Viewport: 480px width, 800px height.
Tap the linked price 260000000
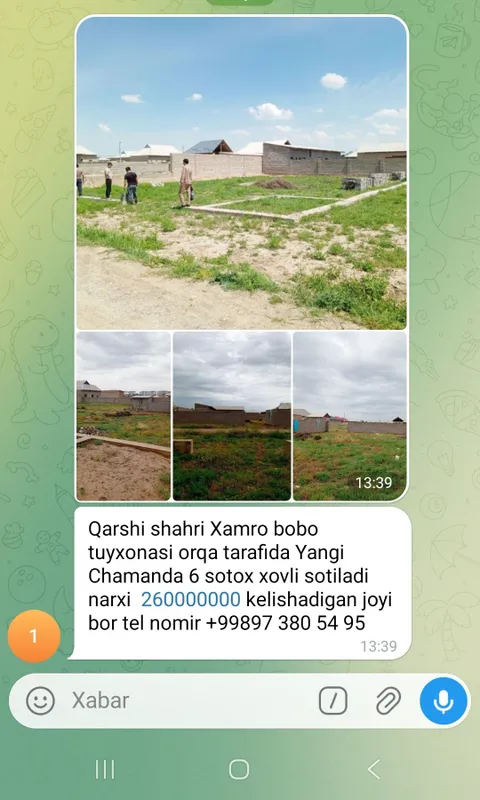[190, 599]
